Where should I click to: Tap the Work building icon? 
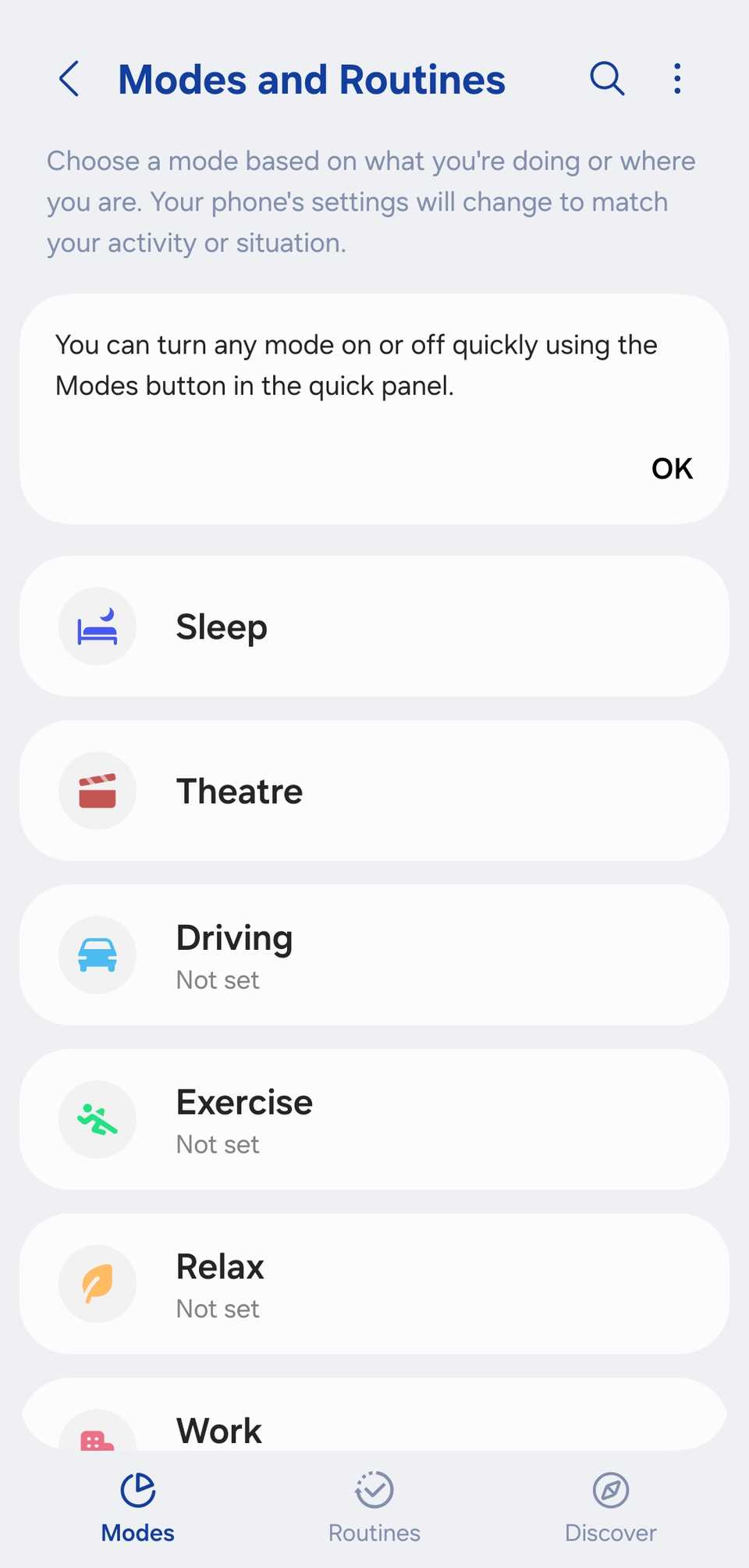97,1436
